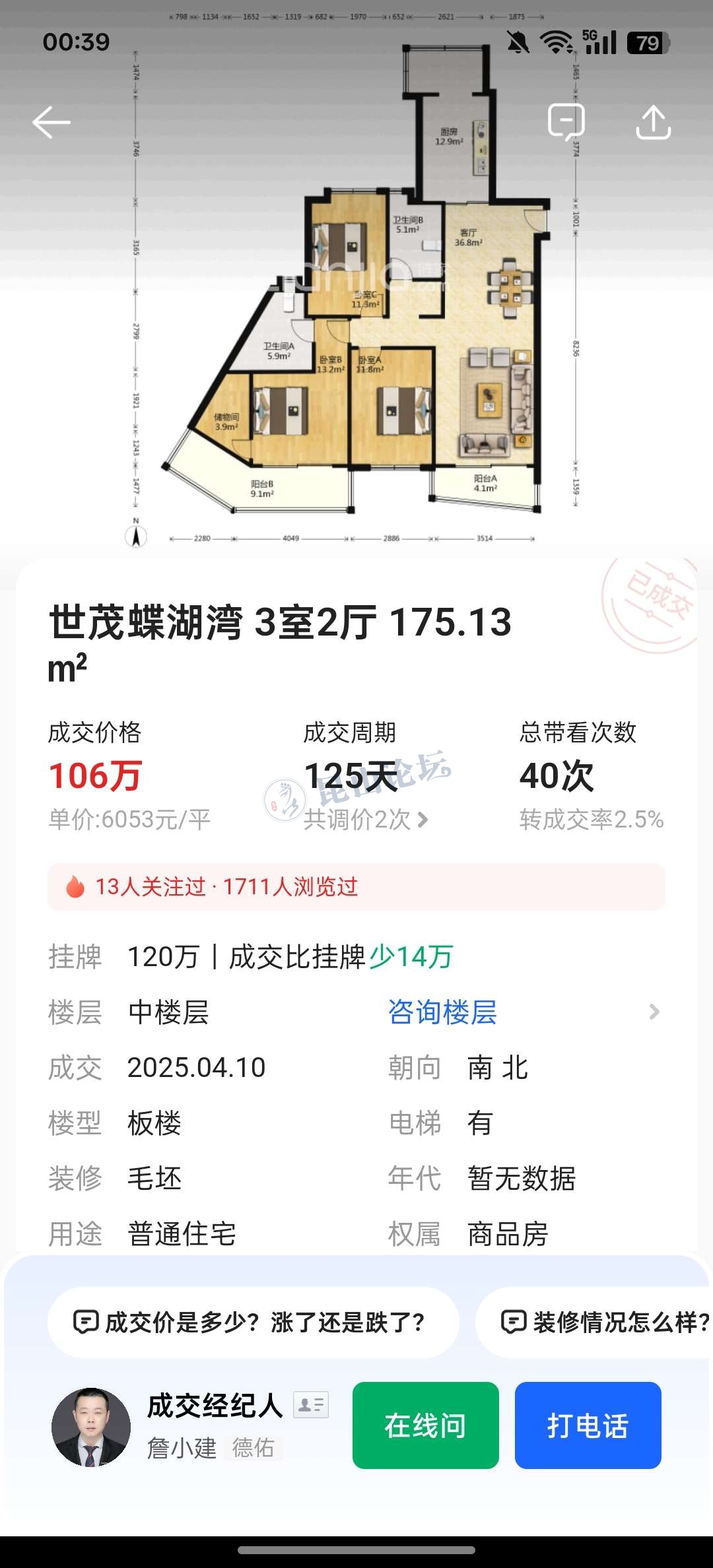Open the agent business card icon
Screen dimensions: 713x1568
tap(311, 1405)
